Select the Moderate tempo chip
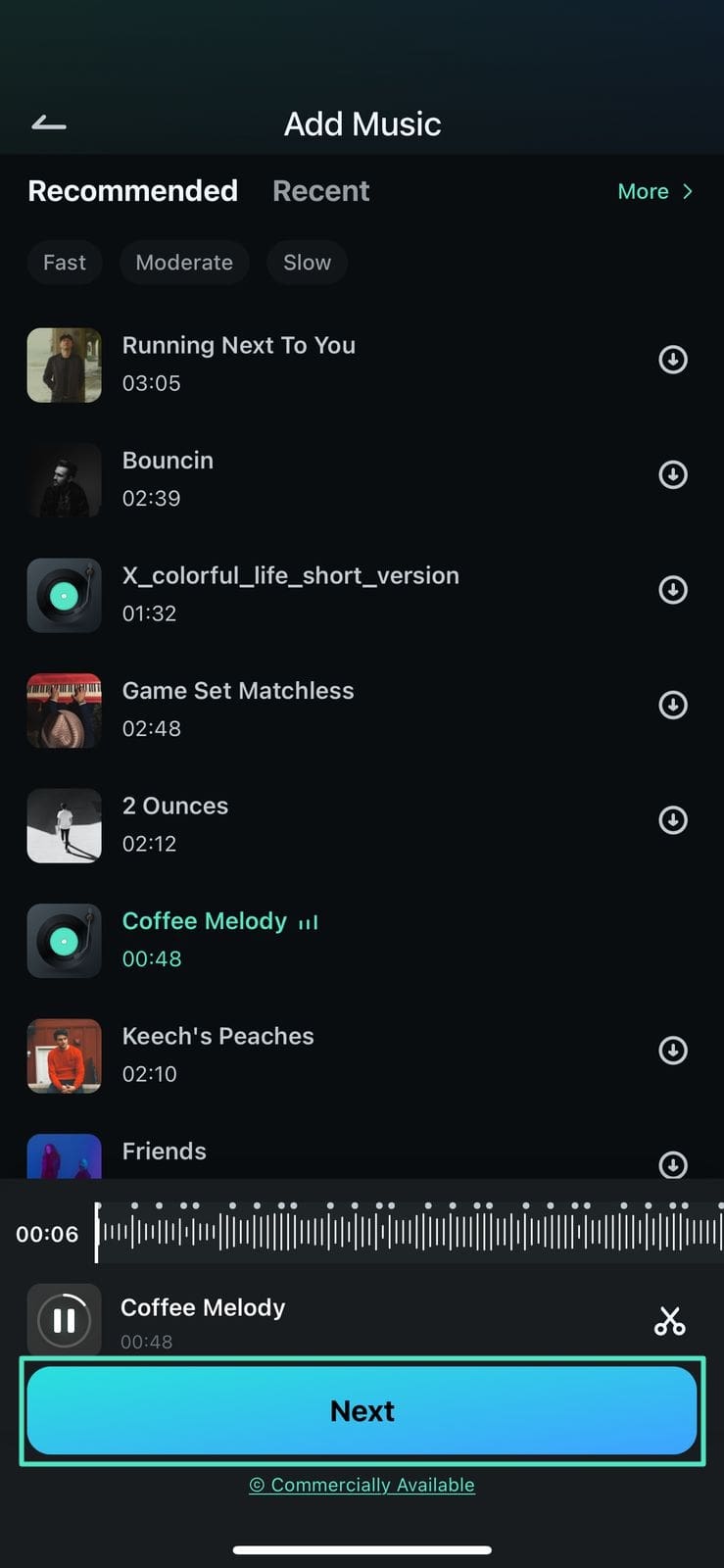Image resolution: width=724 pixels, height=1568 pixels. coord(184,263)
